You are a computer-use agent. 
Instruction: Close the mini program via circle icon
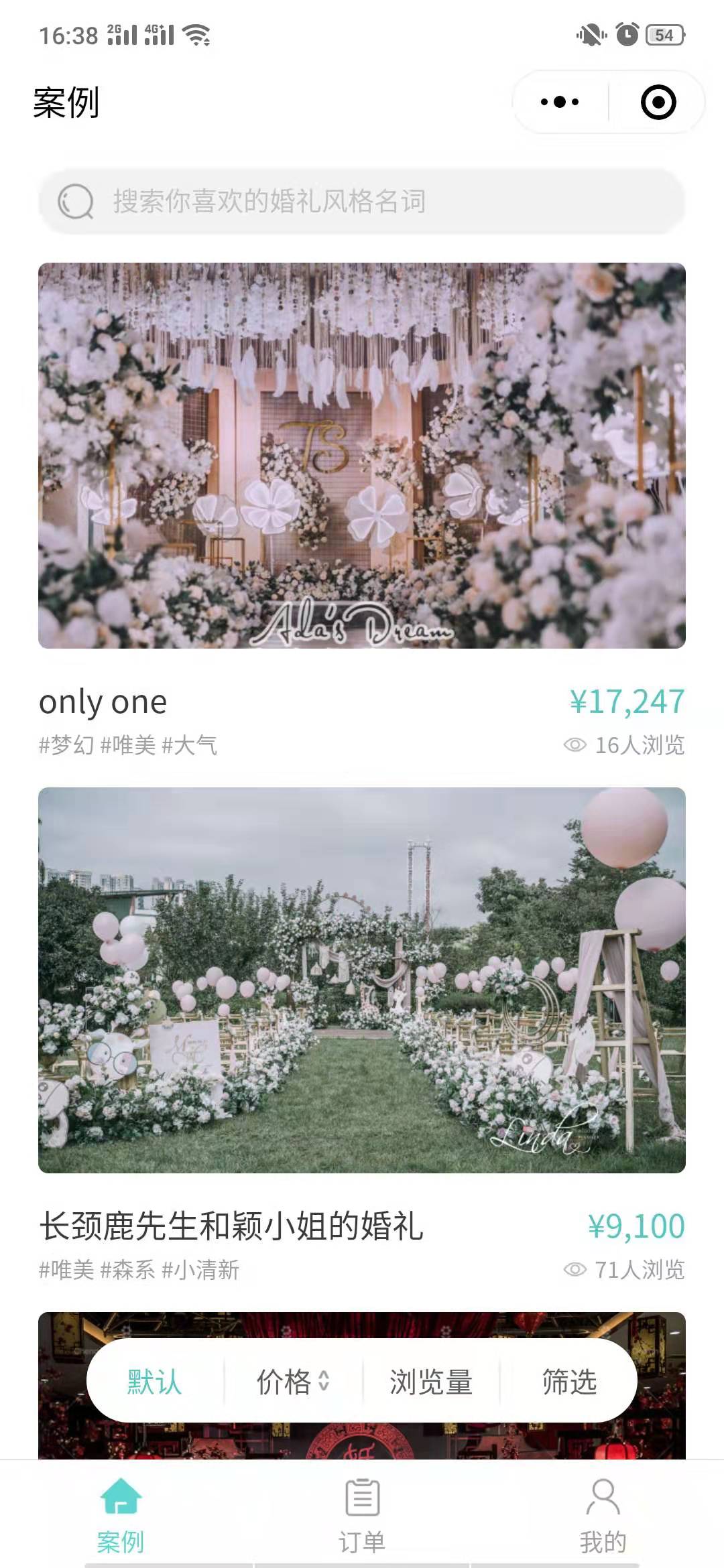click(x=658, y=102)
